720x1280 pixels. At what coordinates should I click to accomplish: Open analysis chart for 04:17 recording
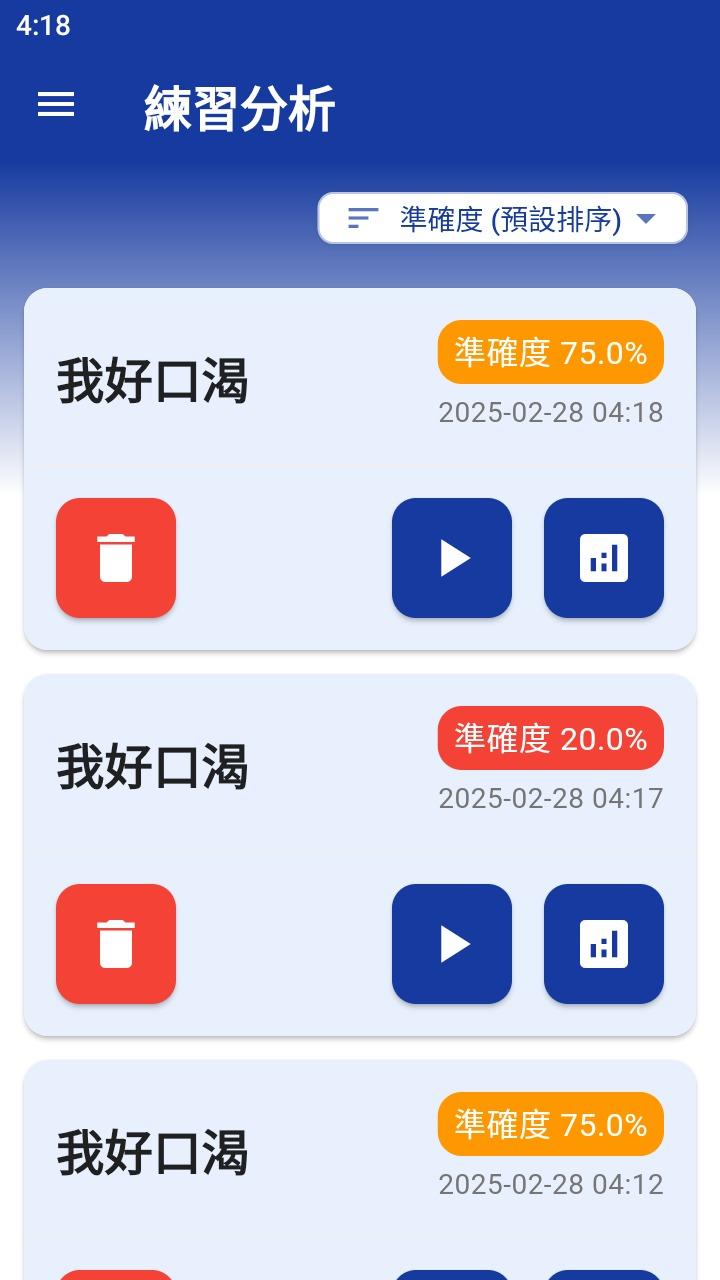point(604,944)
